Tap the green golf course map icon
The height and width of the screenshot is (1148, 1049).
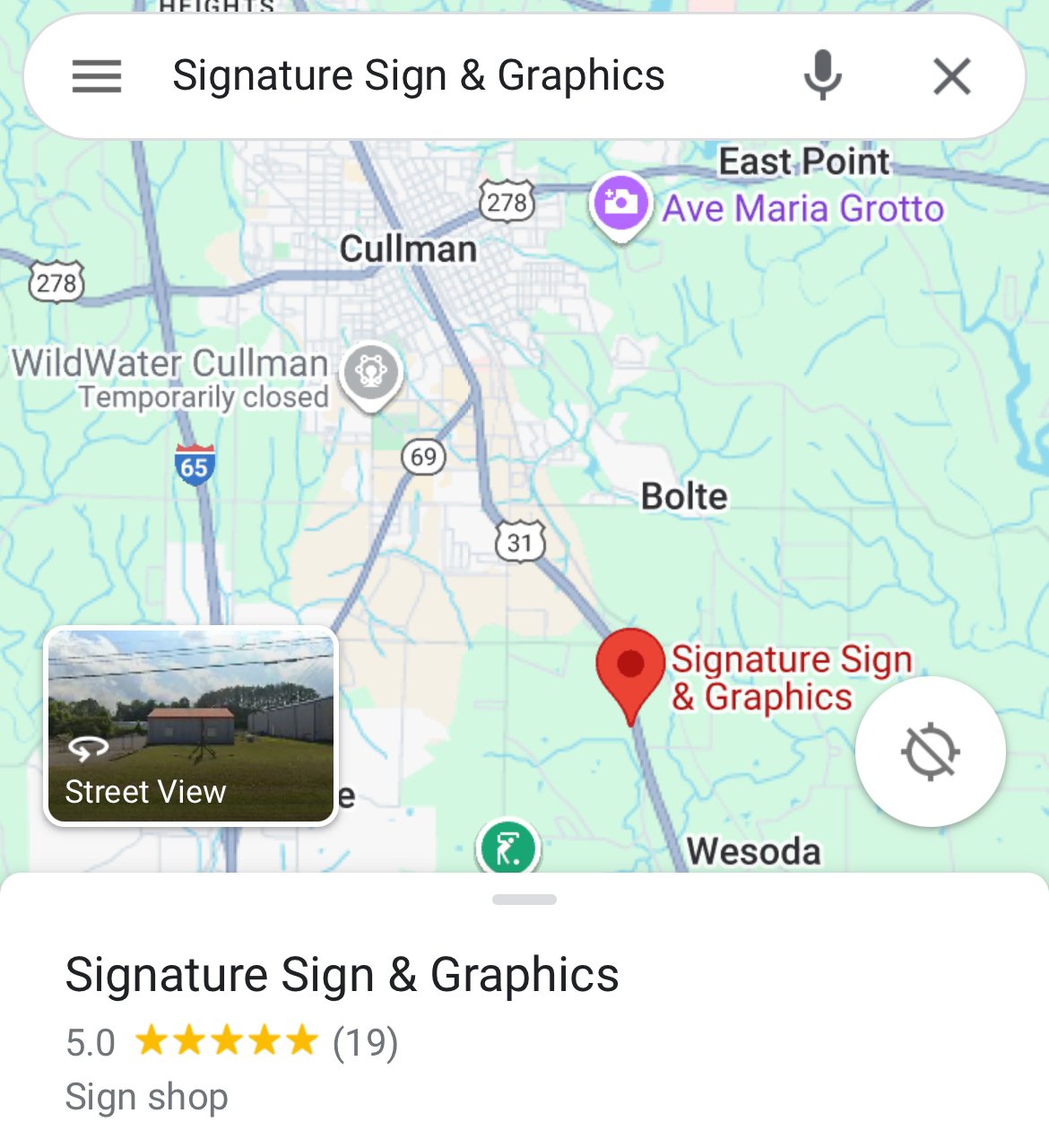point(508,847)
